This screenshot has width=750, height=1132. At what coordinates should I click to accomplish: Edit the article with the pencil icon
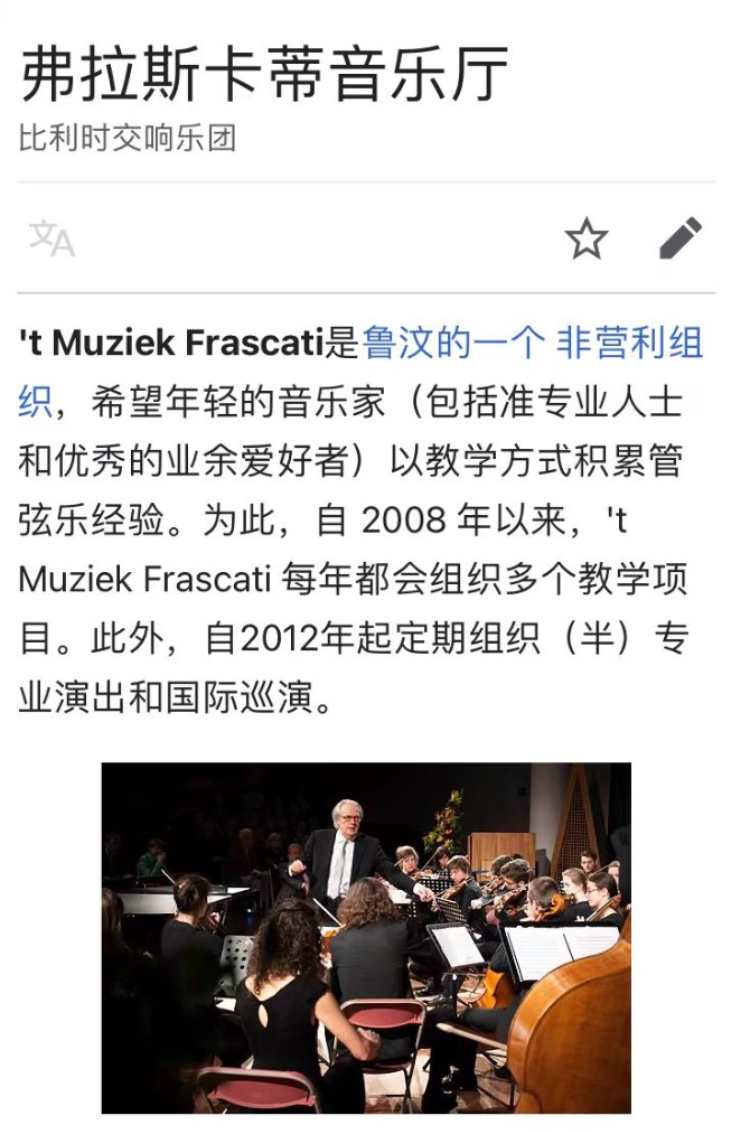[681, 239]
